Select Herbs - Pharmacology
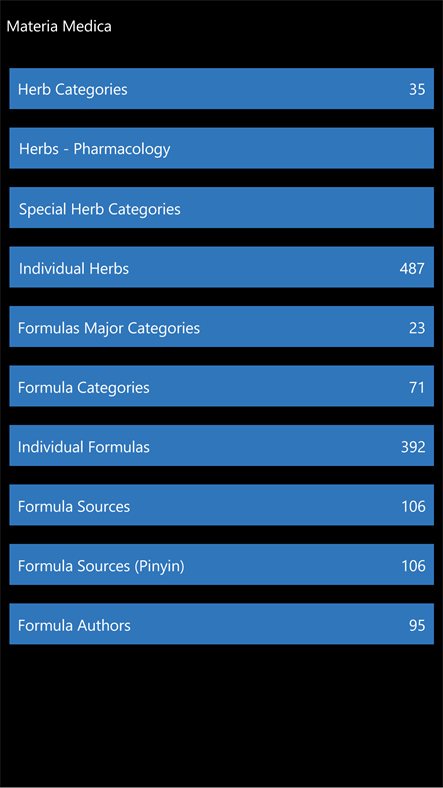This screenshot has height=788, width=443. pyautogui.click(x=222, y=148)
